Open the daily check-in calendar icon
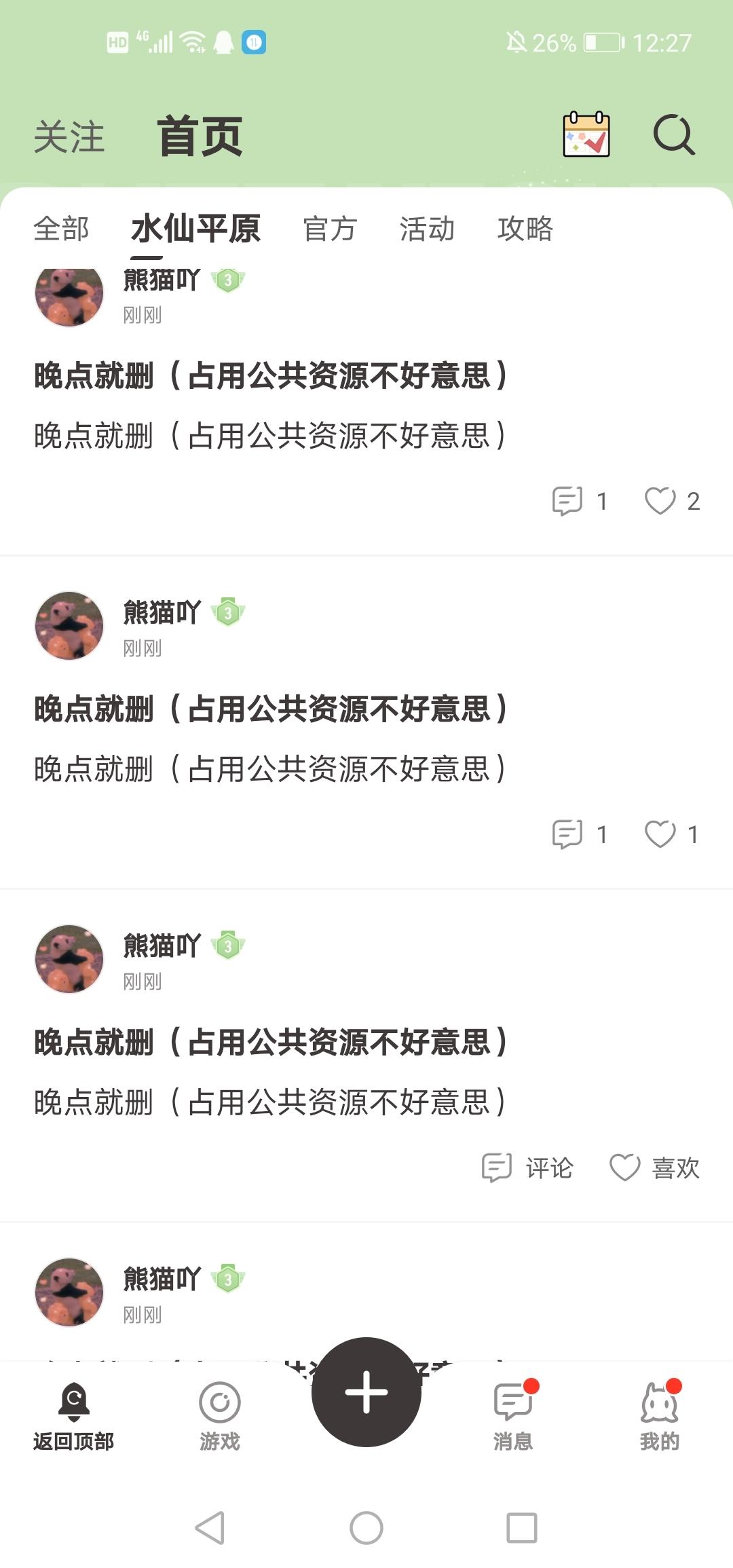Viewport: 733px width, 1568px height. tap(586, 134)
